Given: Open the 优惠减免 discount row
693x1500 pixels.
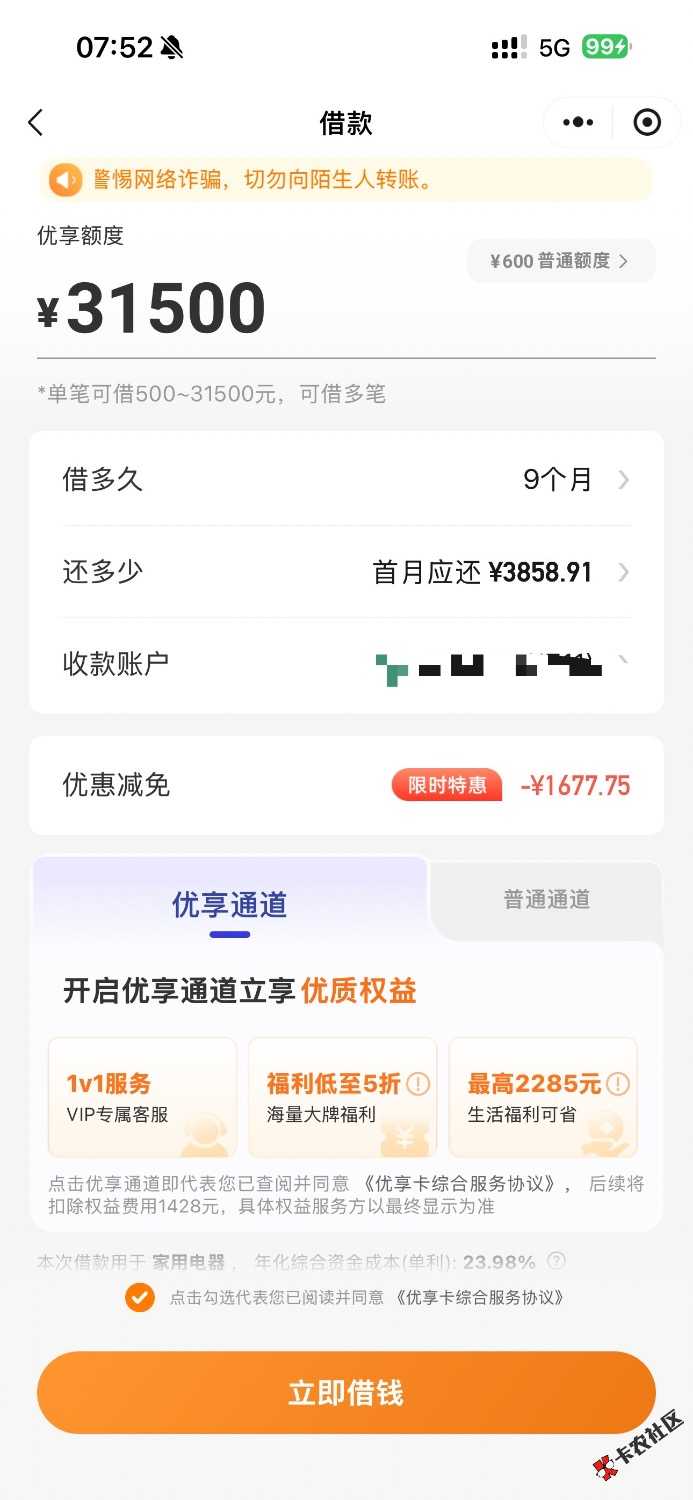Looking at the screenshot, I should [x=346, y=785].
